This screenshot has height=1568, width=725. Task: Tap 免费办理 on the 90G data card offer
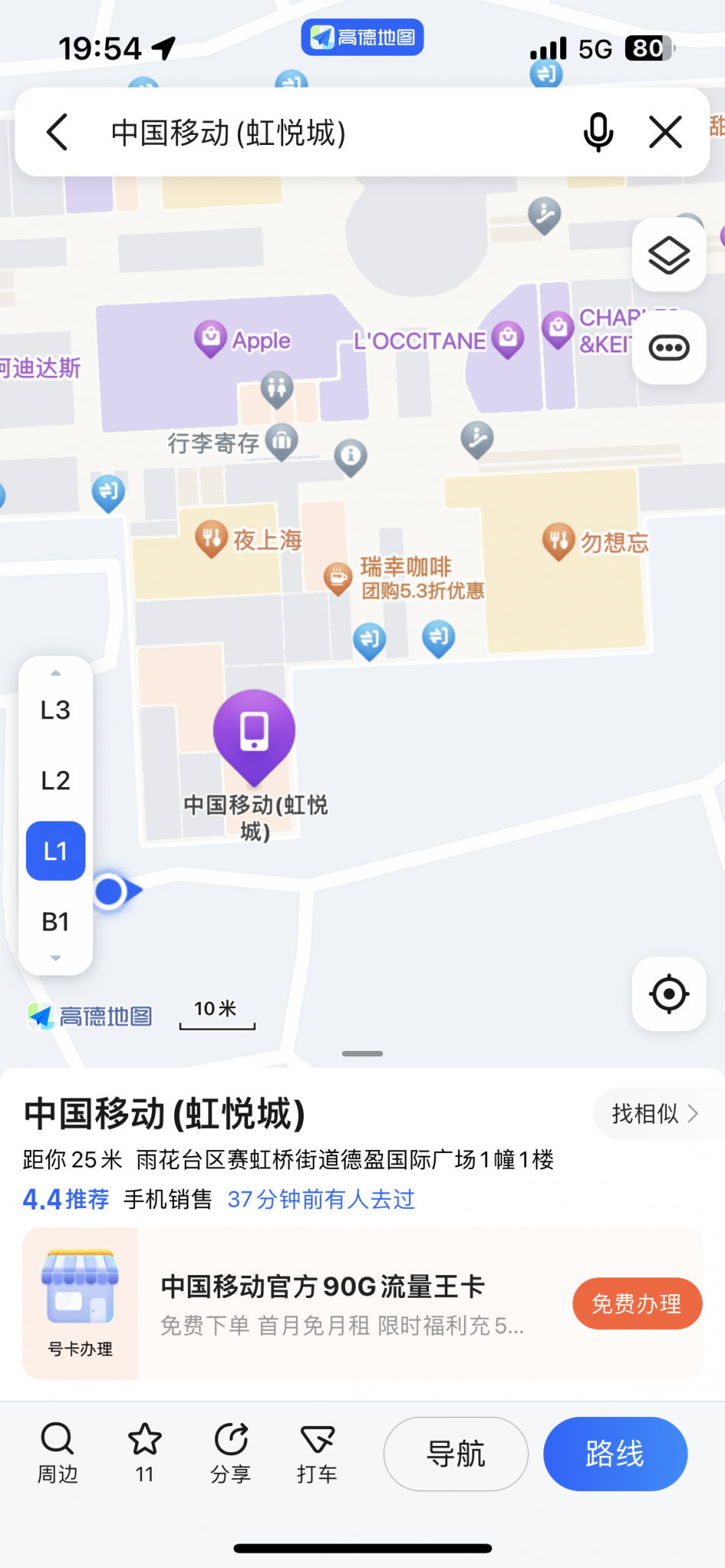tap(636, 1303)
